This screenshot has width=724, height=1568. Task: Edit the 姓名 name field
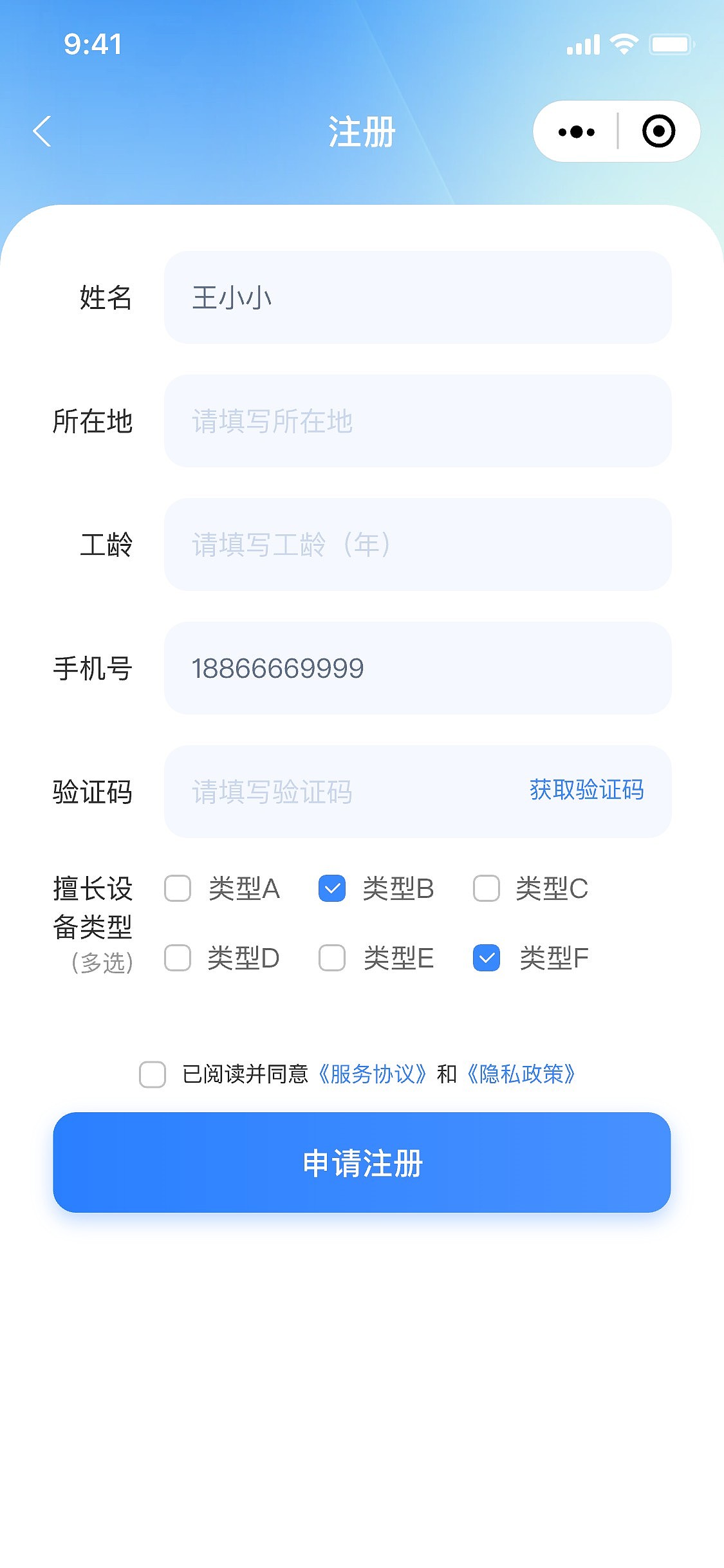coord(418,297)
